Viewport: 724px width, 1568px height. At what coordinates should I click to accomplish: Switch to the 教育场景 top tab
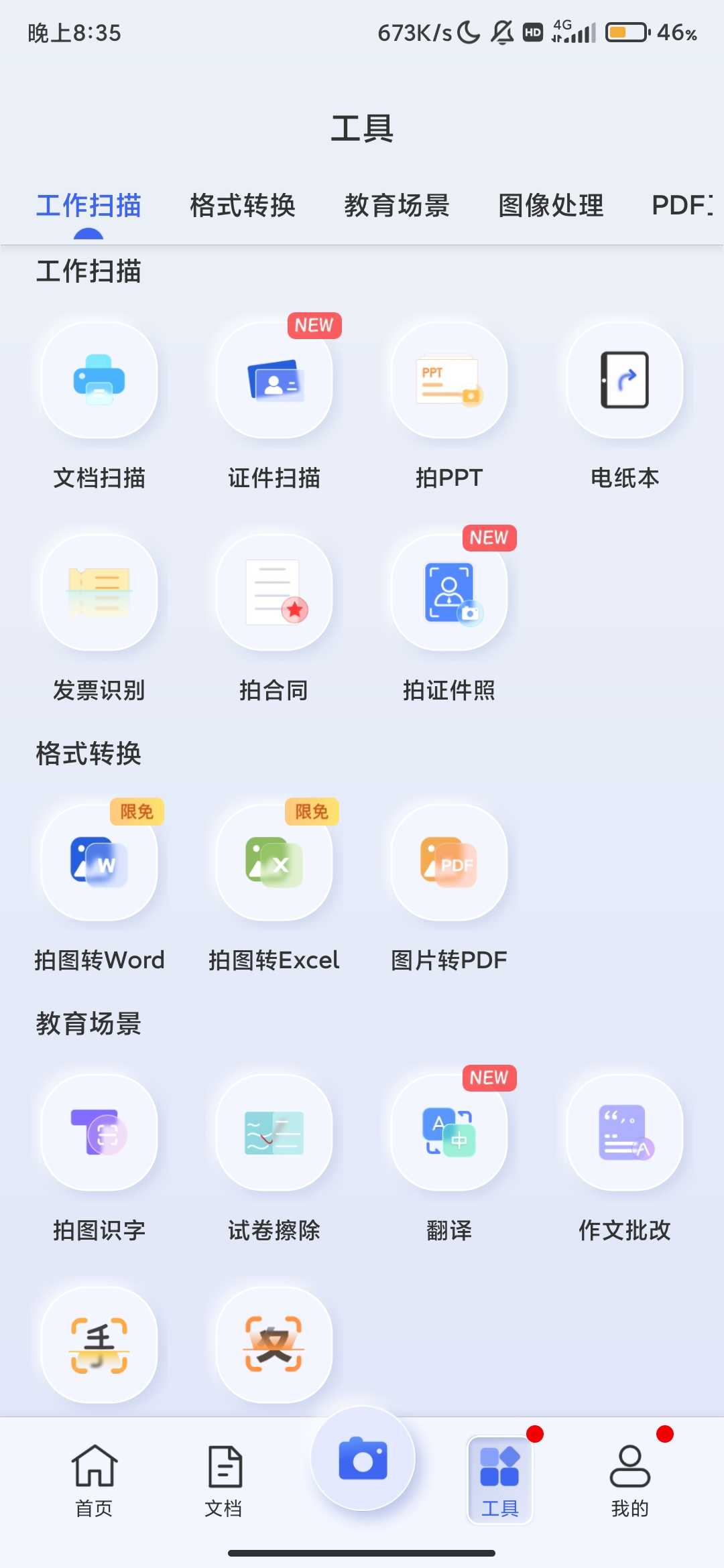[397, 206]
